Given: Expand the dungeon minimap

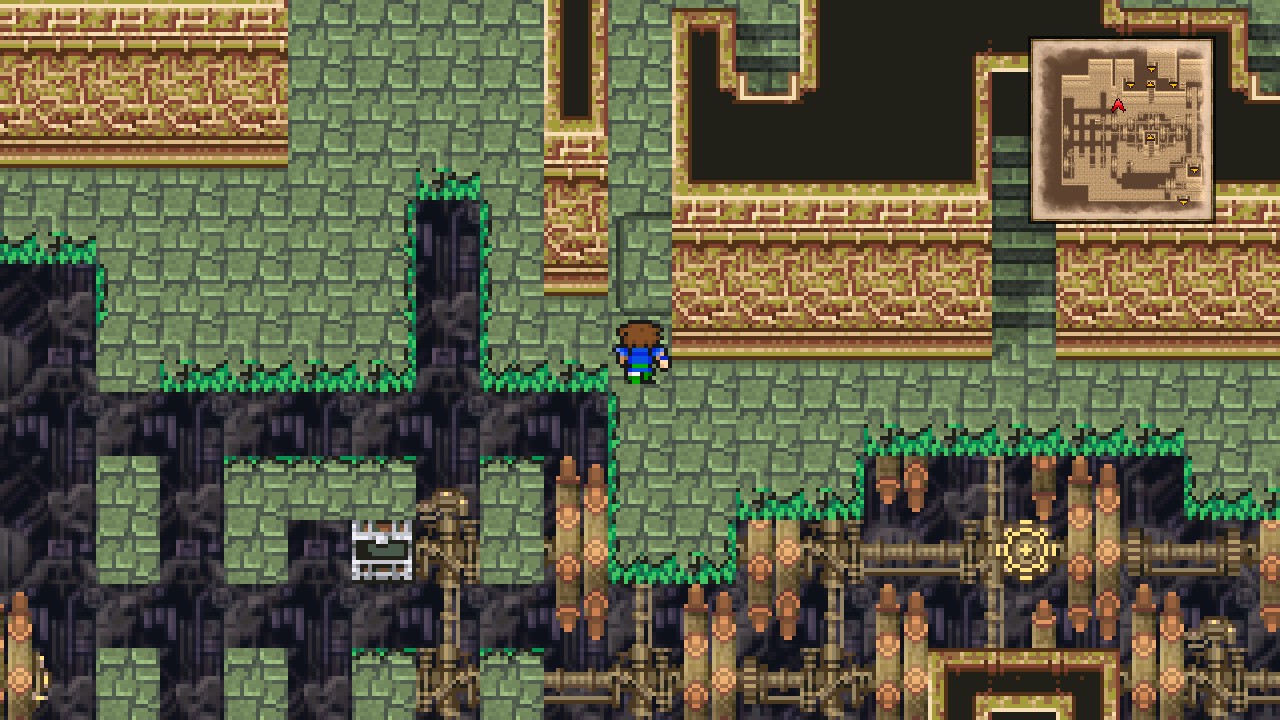Looking at the screenshot, I should (x=1121, y=130).
